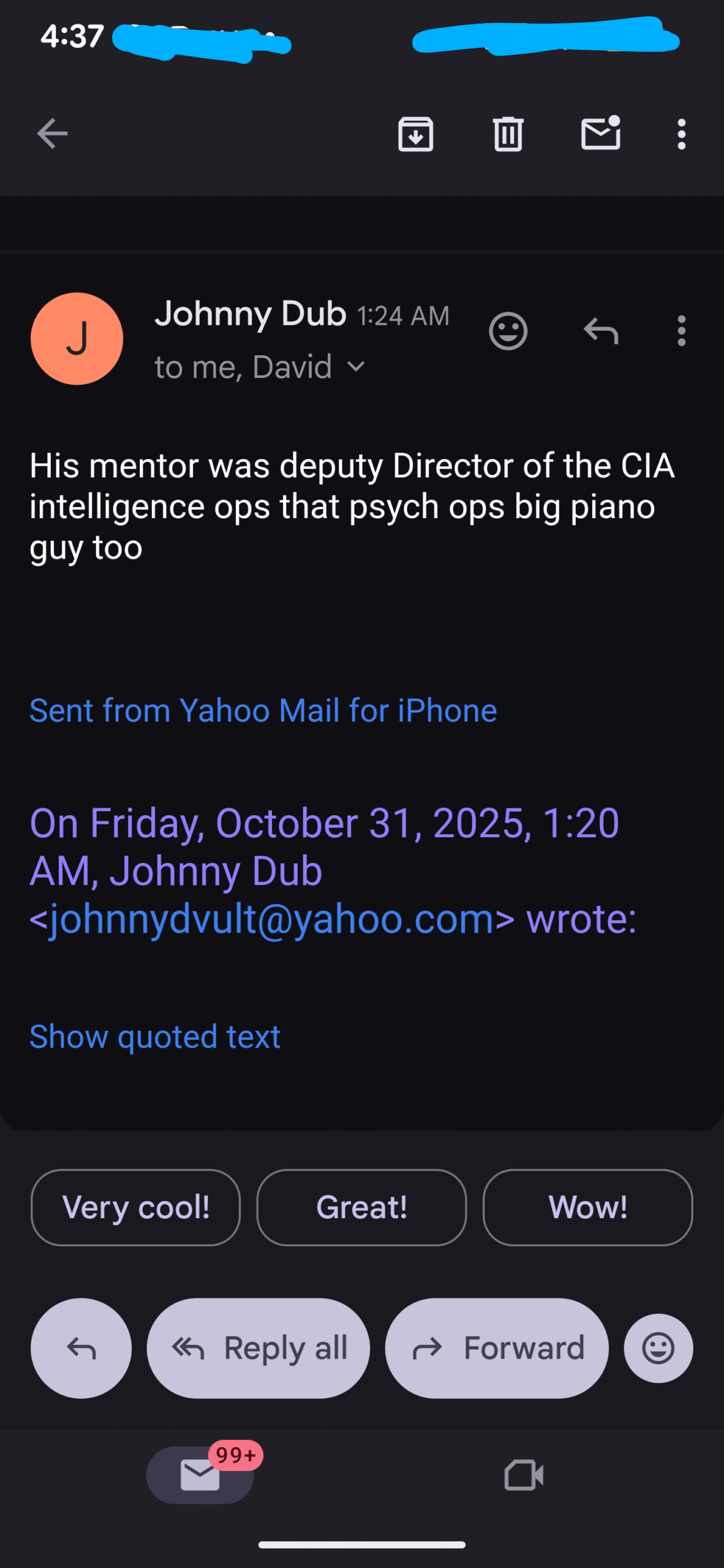The image size is (724, 1568).
Task: Open Johnny Dub message options menu
Action: 681,331
